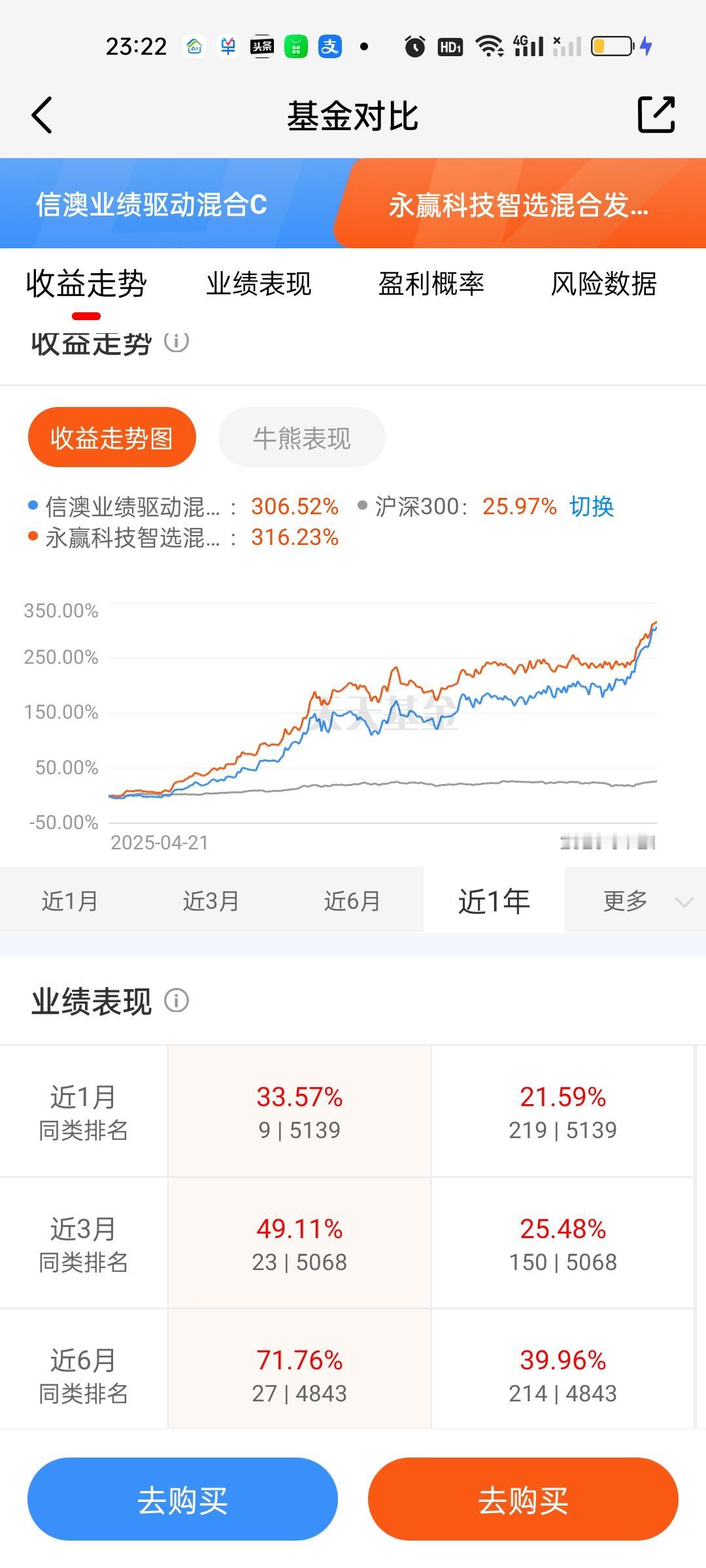Select the 收益走势图 view
Viewport: 706px width, 1568px height.
[x=111, y=436]
